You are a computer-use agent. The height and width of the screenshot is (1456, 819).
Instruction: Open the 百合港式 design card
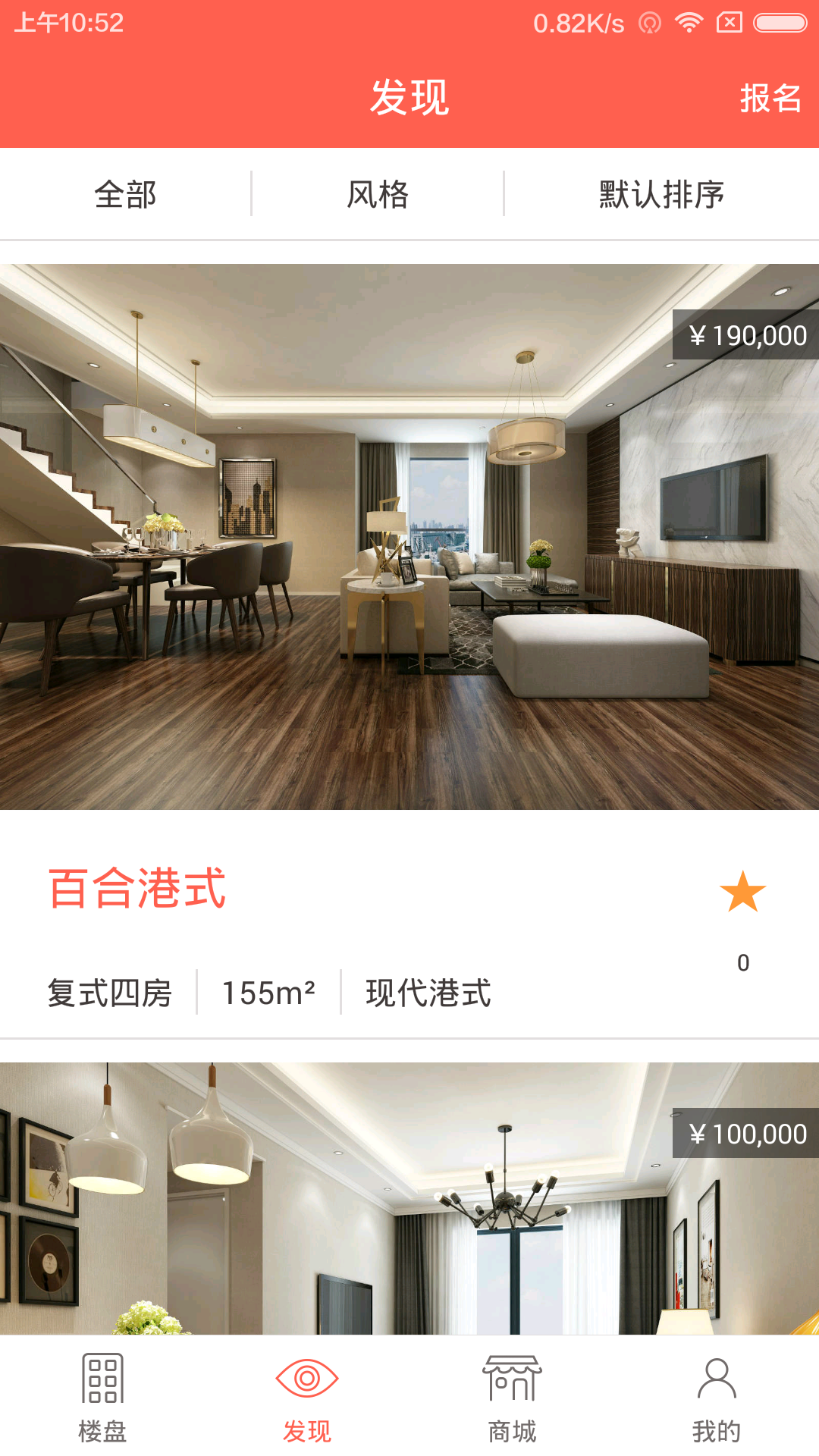(409, 651)
